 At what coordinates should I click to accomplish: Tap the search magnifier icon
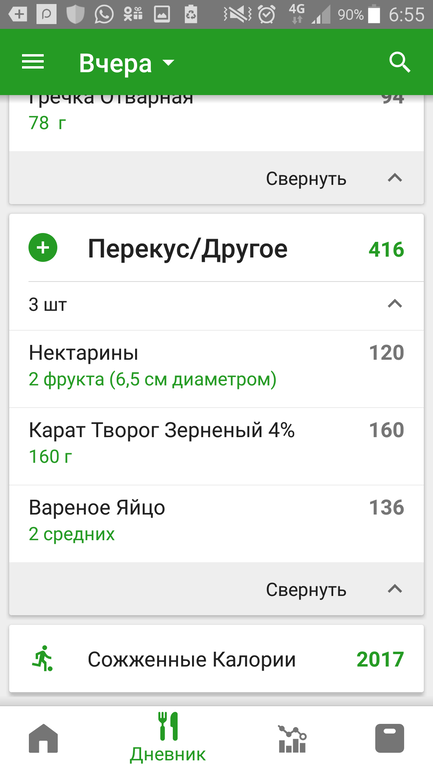pyautogui.click(x=400, y=62)
